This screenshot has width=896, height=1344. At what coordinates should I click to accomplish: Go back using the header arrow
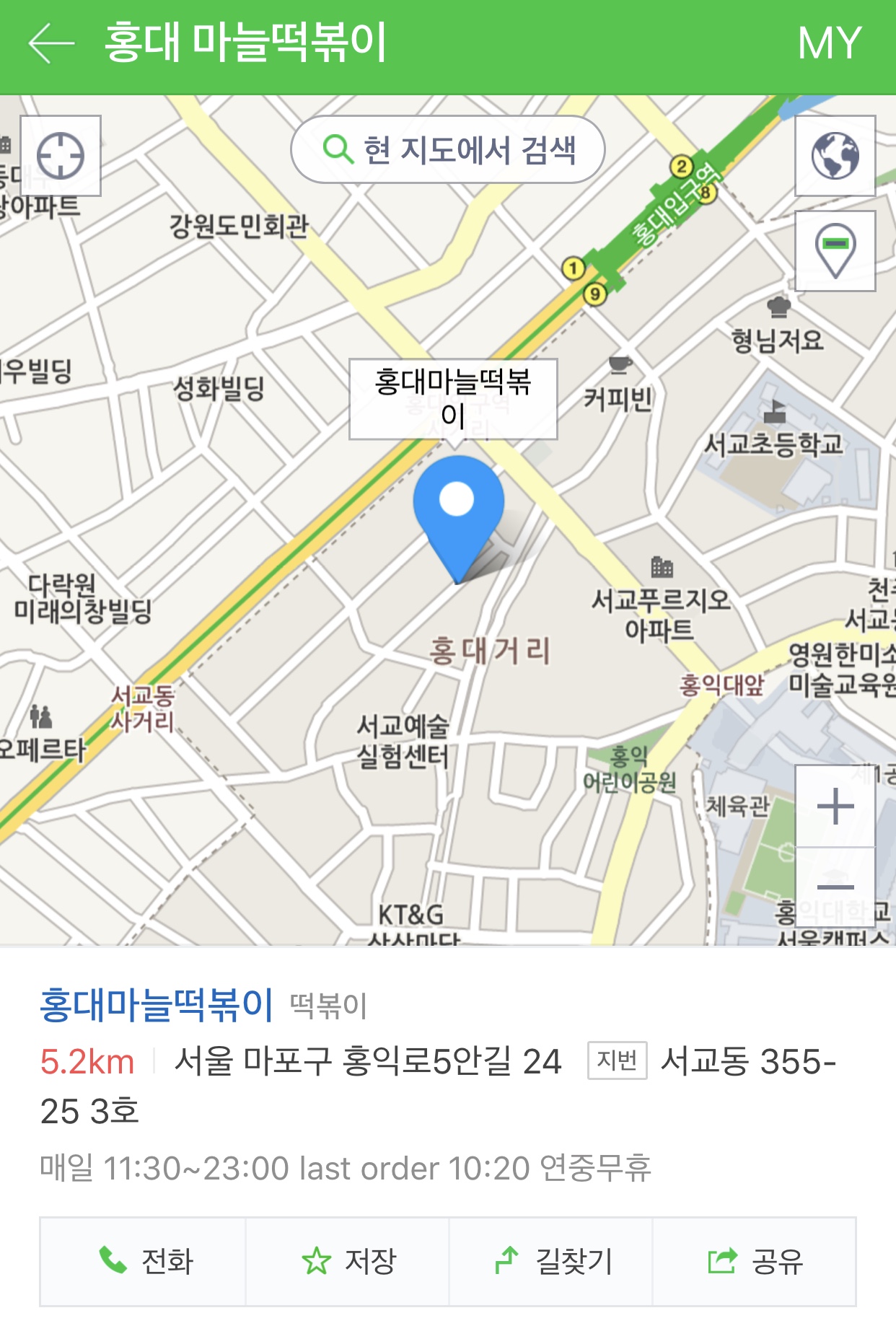[50, 43]
